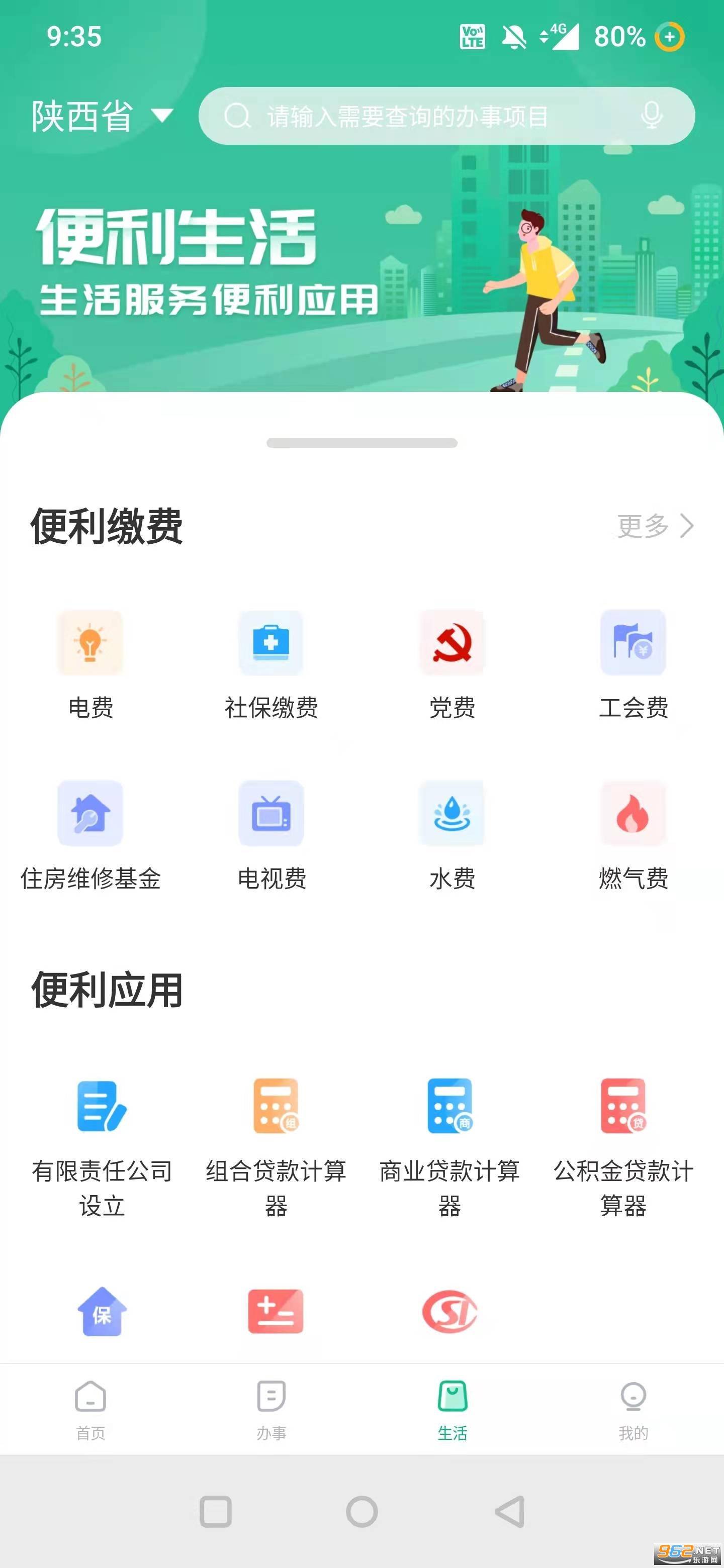Open 有限责任公司设立
Image resolution: width=724 pixels, height=1568 pixels.
point(102,1144)
